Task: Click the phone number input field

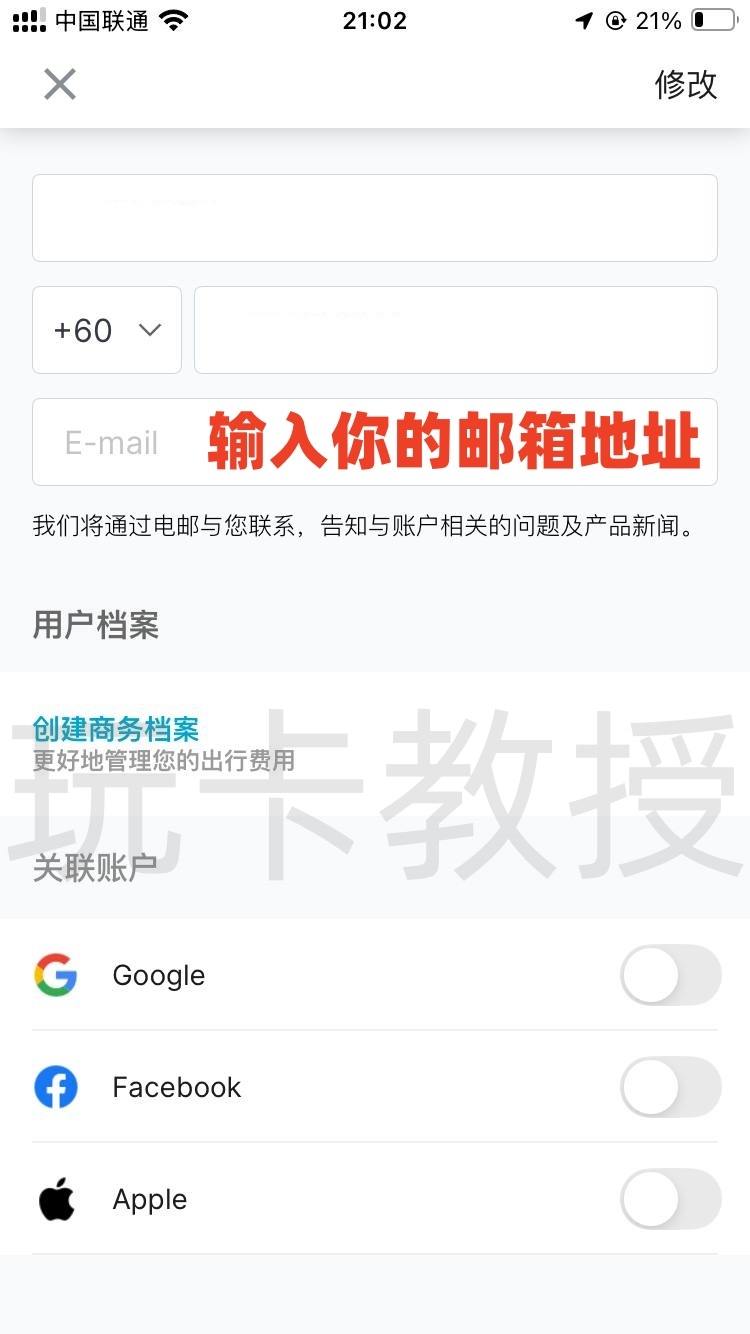Action: 455,330
